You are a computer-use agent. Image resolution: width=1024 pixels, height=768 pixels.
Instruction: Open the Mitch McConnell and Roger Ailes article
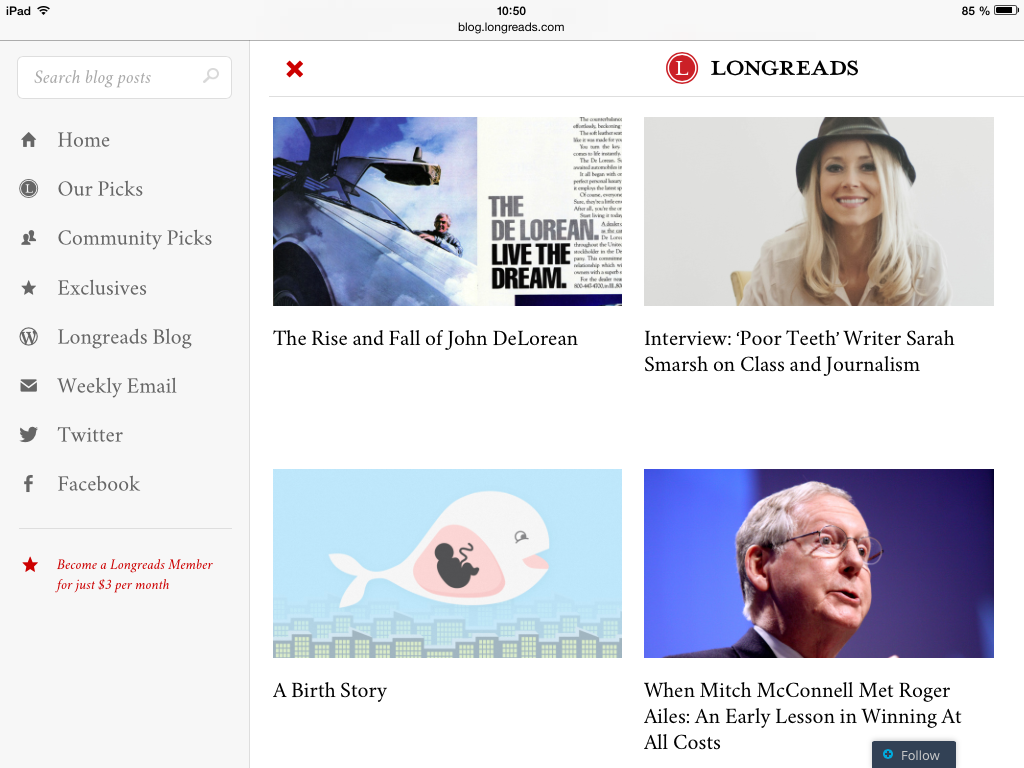802,716
